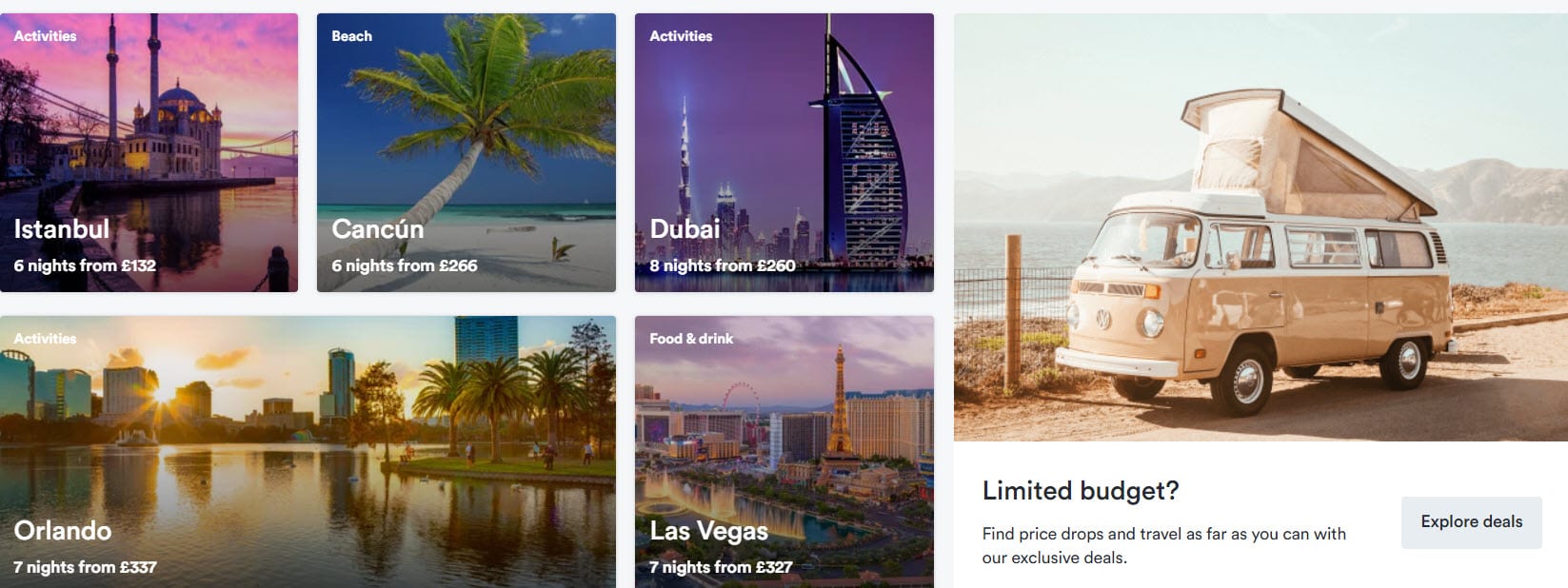Choose the Las Vegas card
This screenshot has width=1568, height=588.
point(784,452)
